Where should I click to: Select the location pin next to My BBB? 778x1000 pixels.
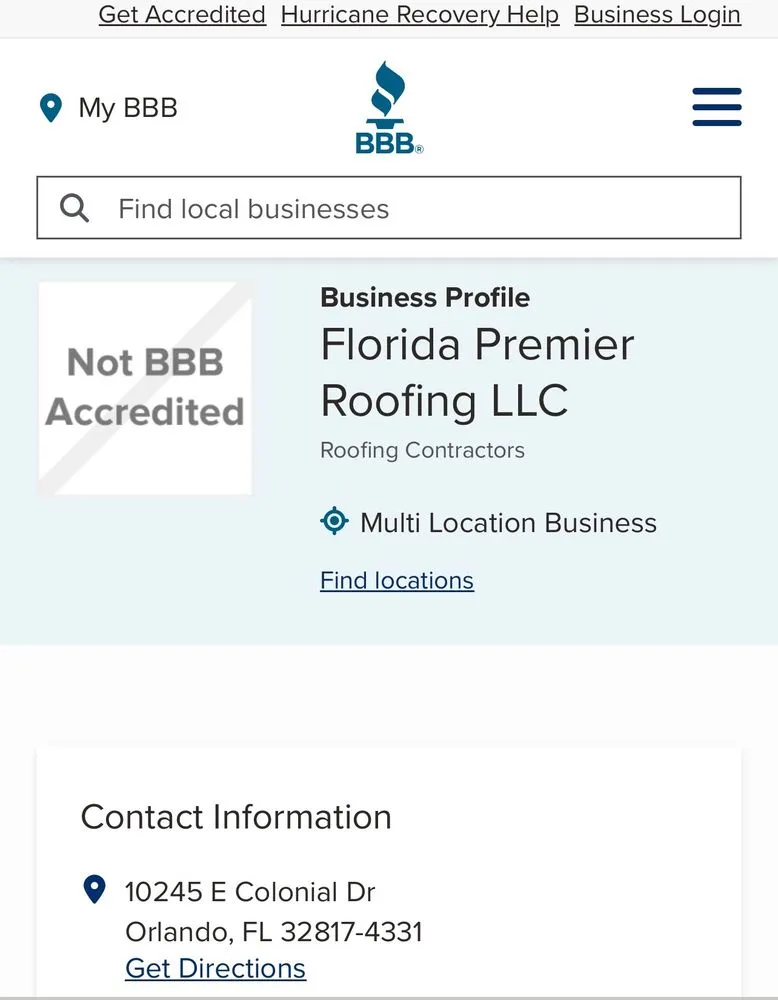point(50,107)
